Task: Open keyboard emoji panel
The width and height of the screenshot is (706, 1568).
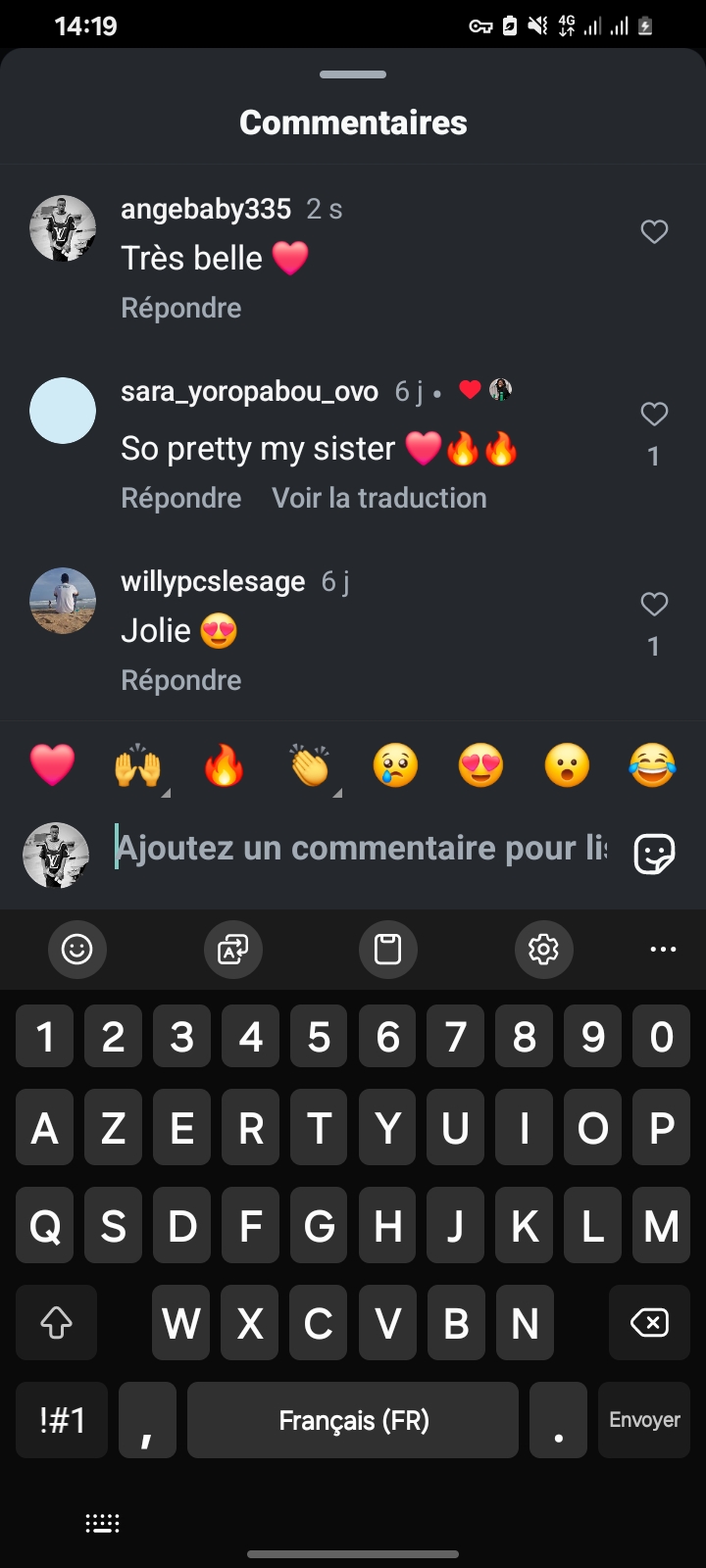Action: (76, 949)
